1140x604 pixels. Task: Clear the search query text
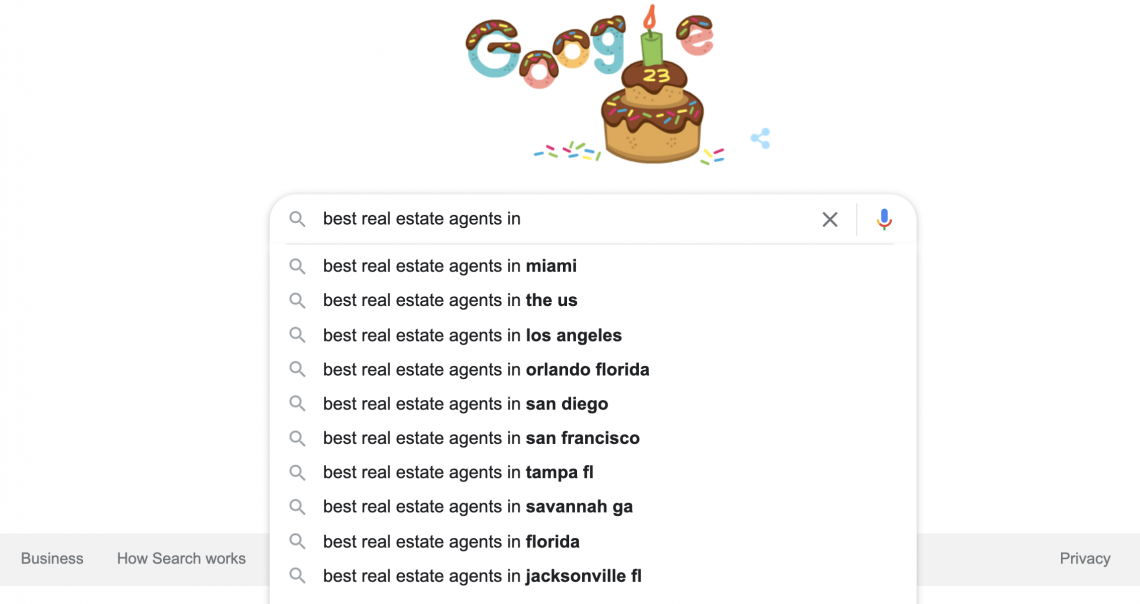(x=830, y=219)
